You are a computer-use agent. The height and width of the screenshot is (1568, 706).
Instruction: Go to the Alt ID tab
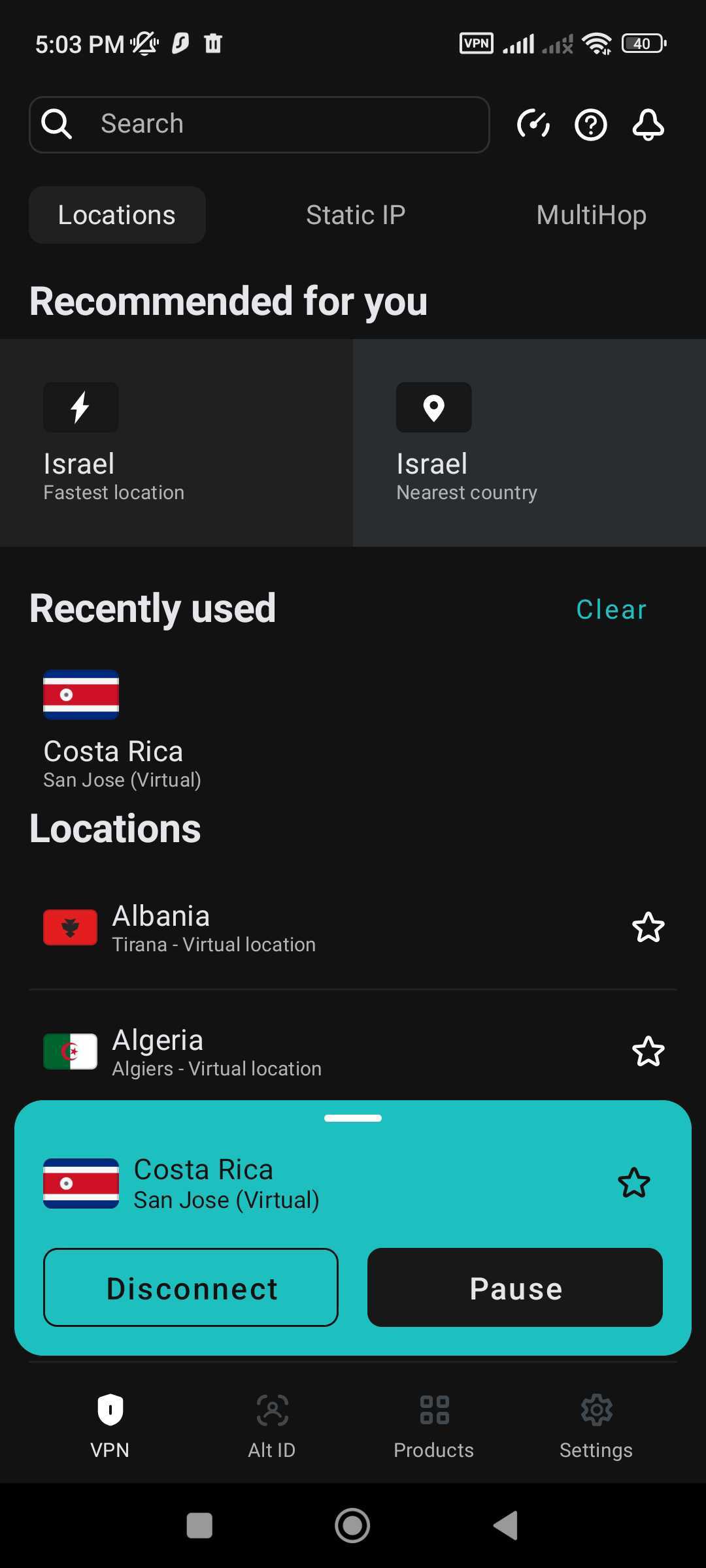pos(272,1424)
